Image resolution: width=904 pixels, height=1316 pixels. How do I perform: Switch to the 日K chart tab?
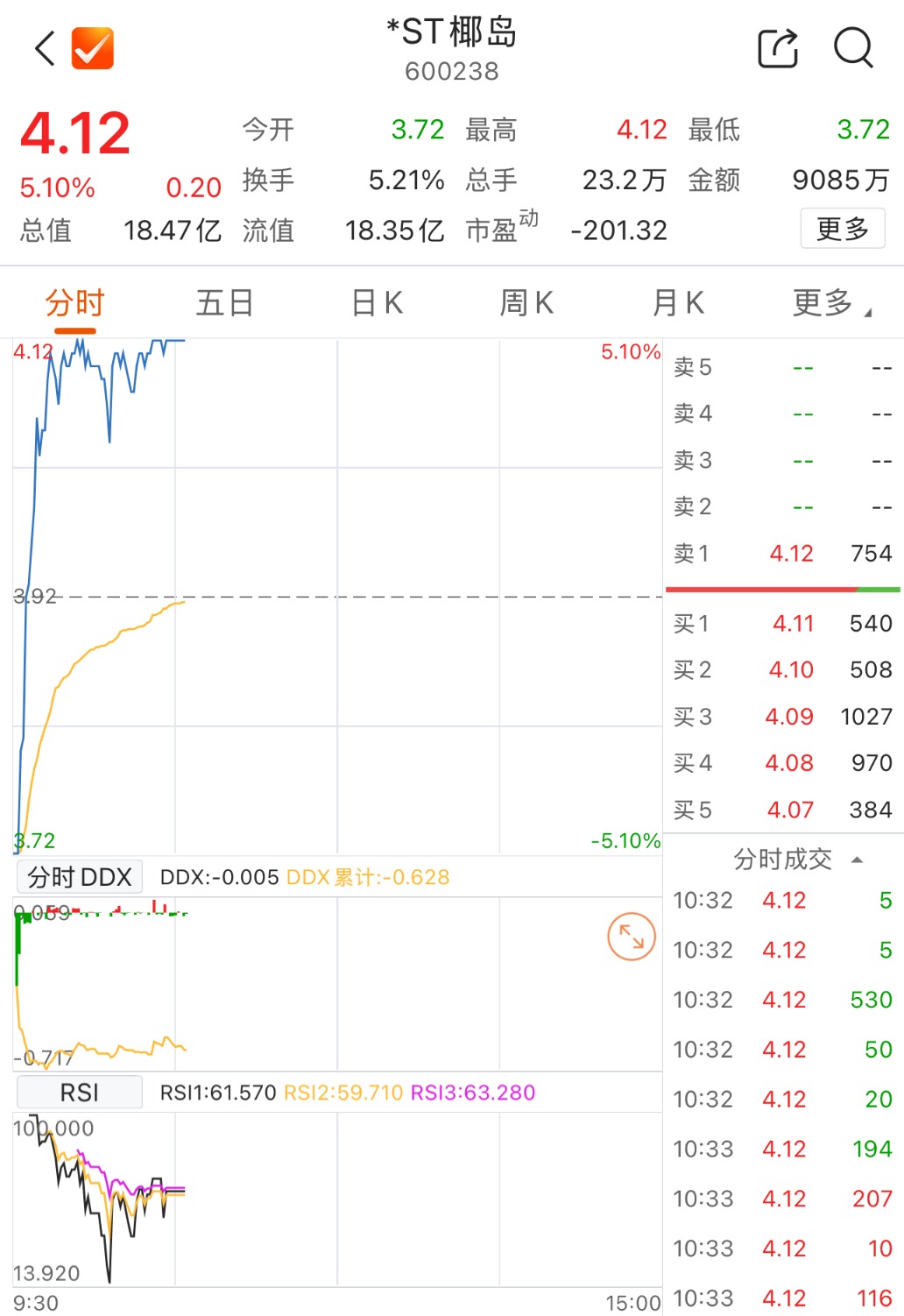[x=377, y=303]
